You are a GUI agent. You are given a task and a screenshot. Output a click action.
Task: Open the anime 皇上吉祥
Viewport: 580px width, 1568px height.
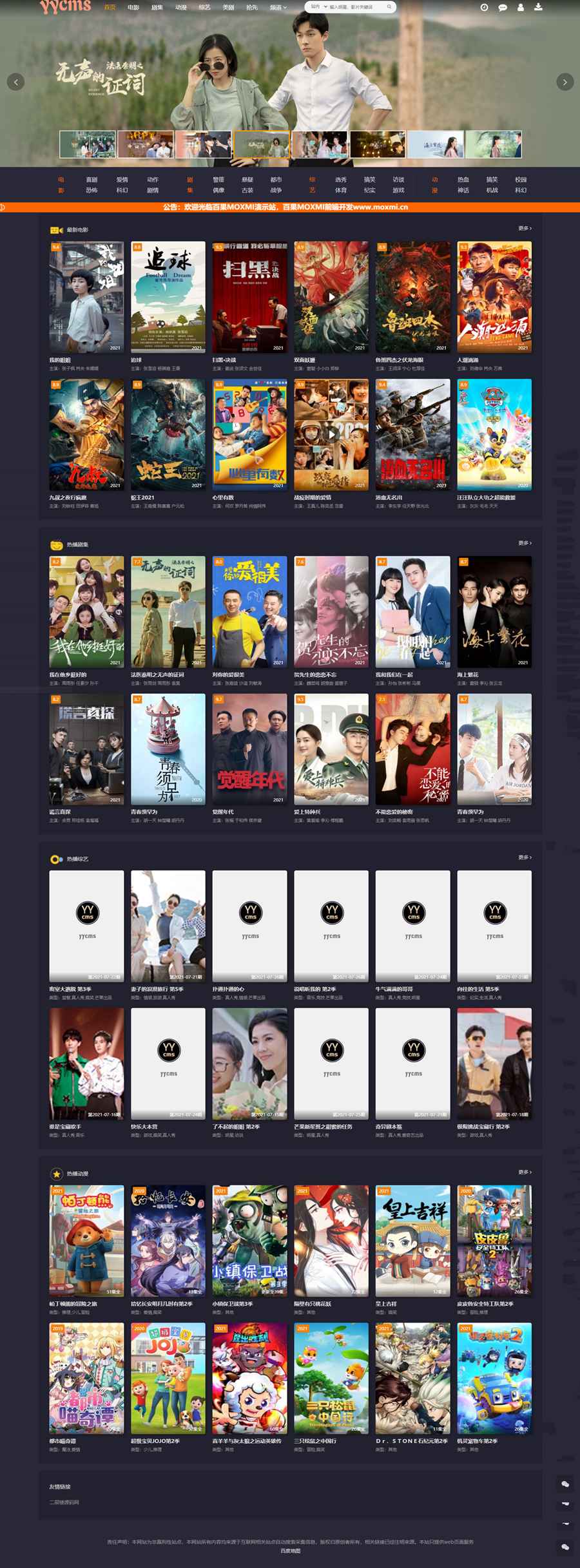point(412,1240)
